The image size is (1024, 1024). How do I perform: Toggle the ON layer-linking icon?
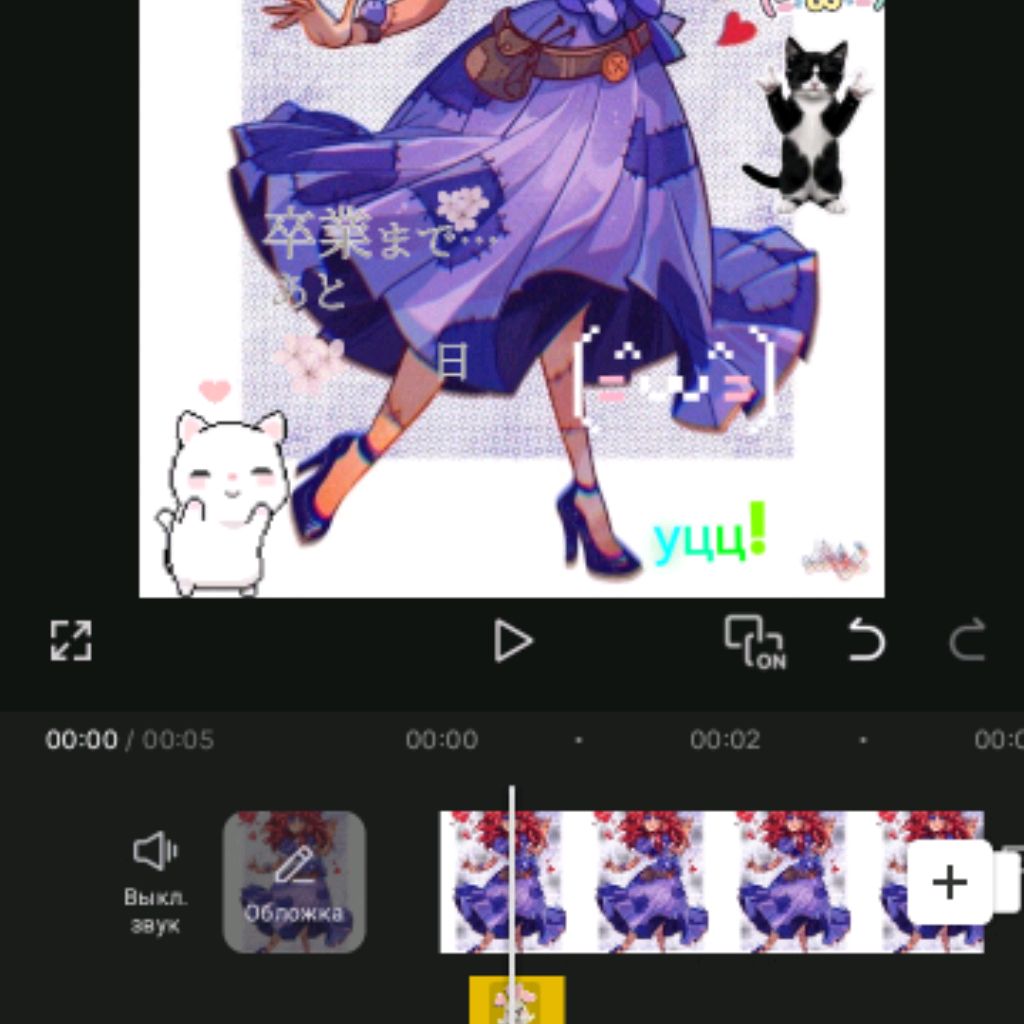[x=755, y=642]
